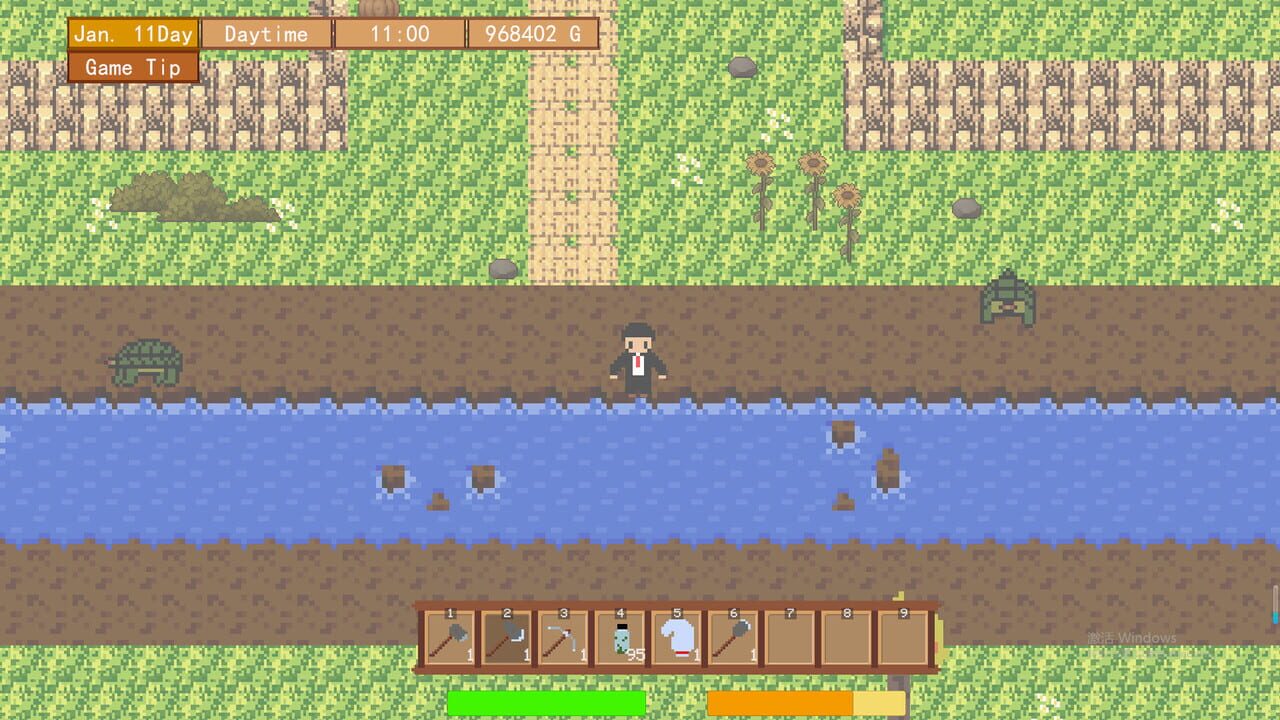Select the hoe in hotbar slot 2
This screenshot has width=1280, height=720.
507,639
